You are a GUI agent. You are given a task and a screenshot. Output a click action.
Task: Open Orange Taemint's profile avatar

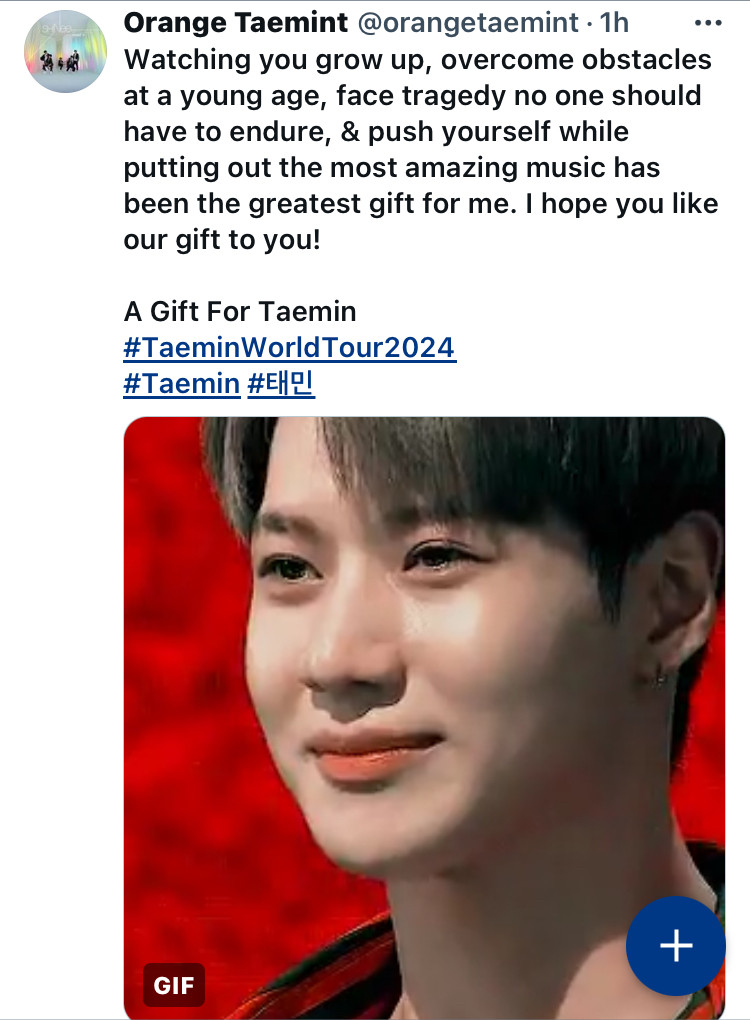tap(65, 52)
